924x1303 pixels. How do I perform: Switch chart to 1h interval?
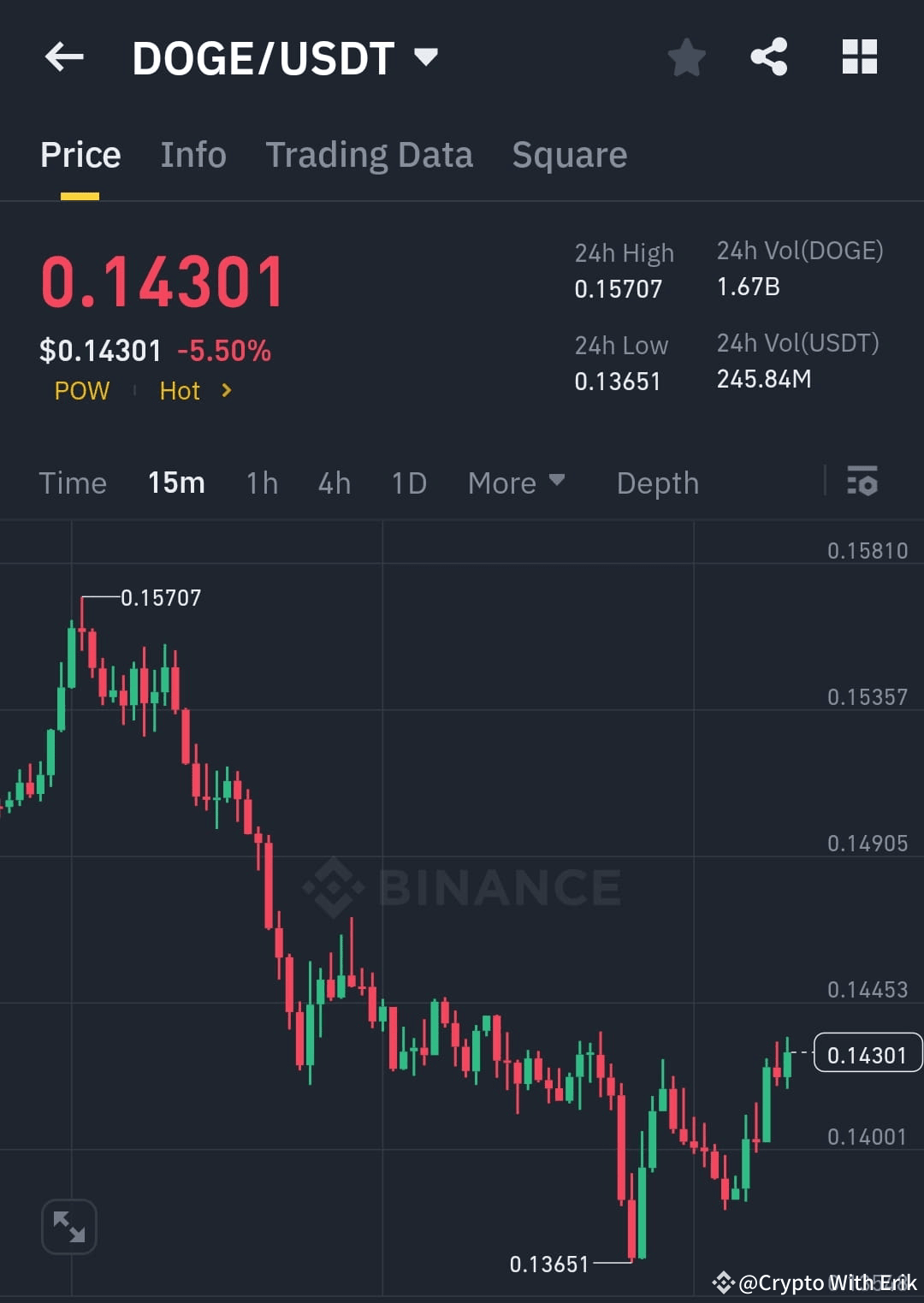[261, 483]
